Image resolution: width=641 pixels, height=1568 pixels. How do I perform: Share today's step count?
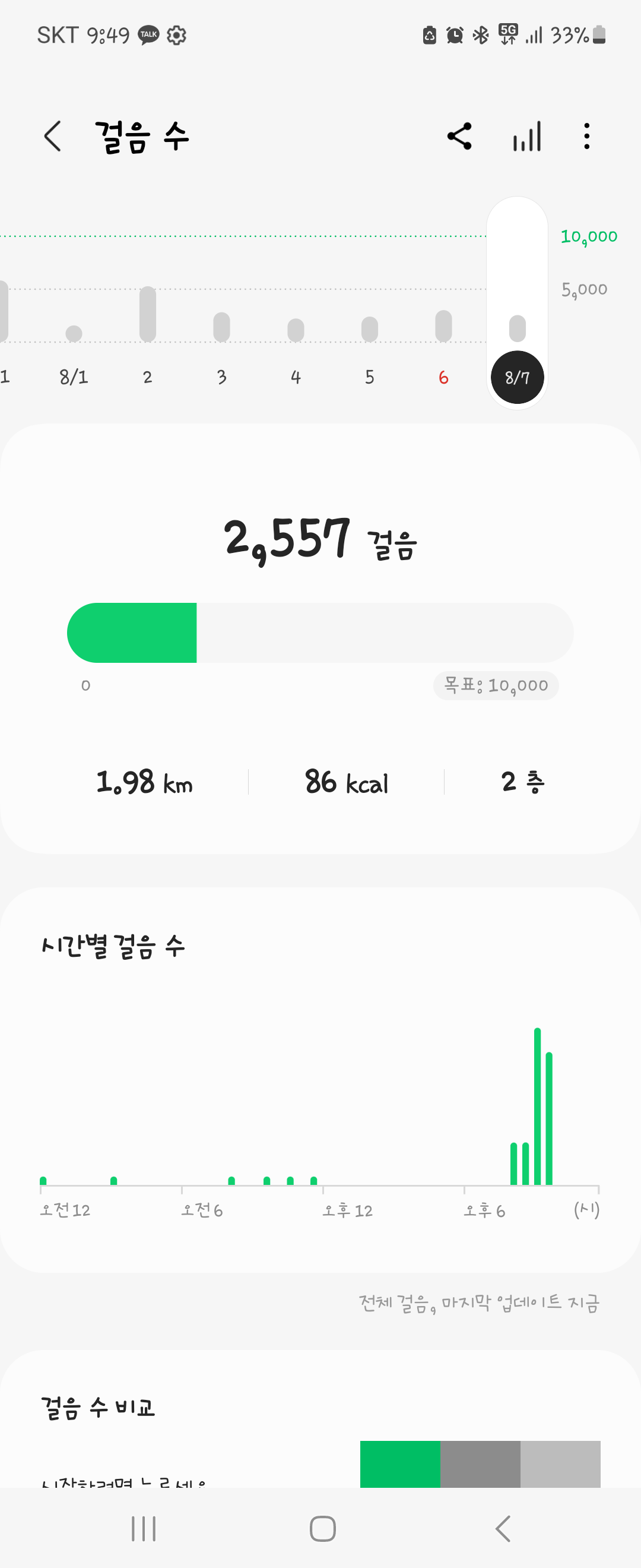459,136
